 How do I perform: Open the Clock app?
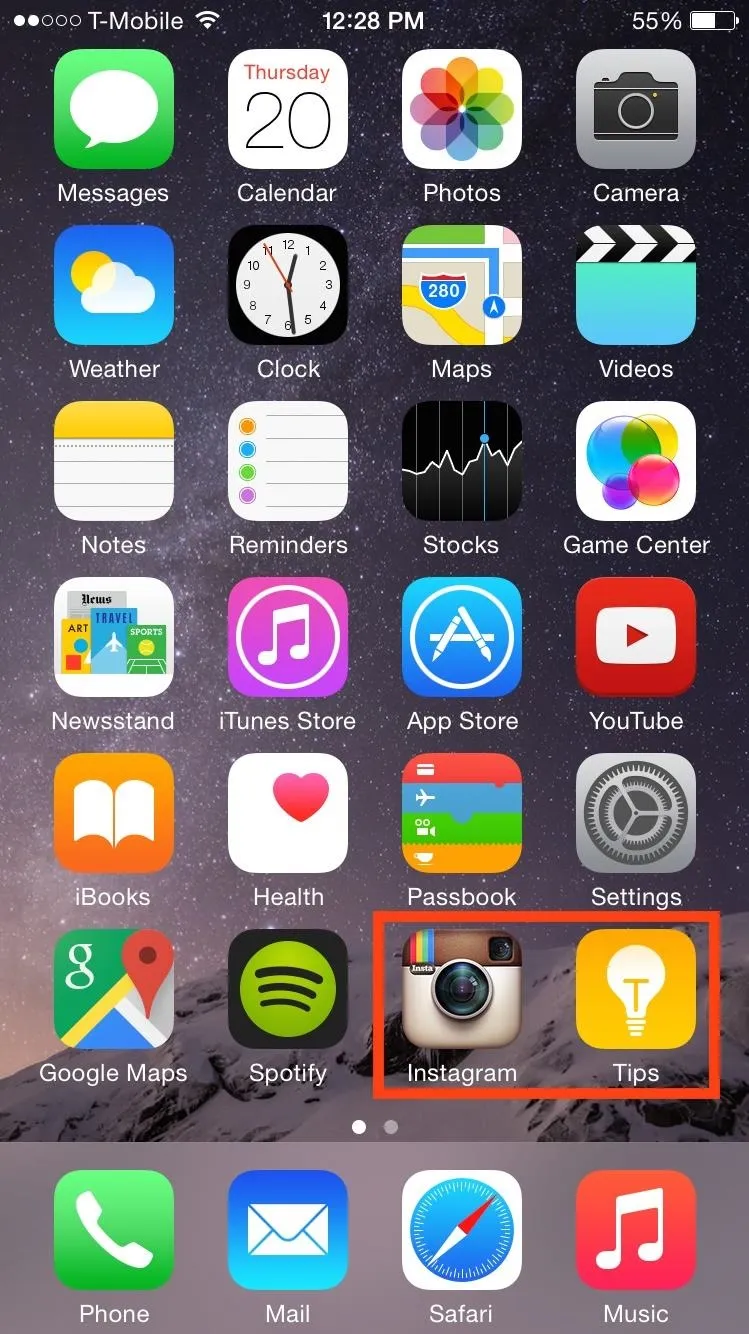288,285
